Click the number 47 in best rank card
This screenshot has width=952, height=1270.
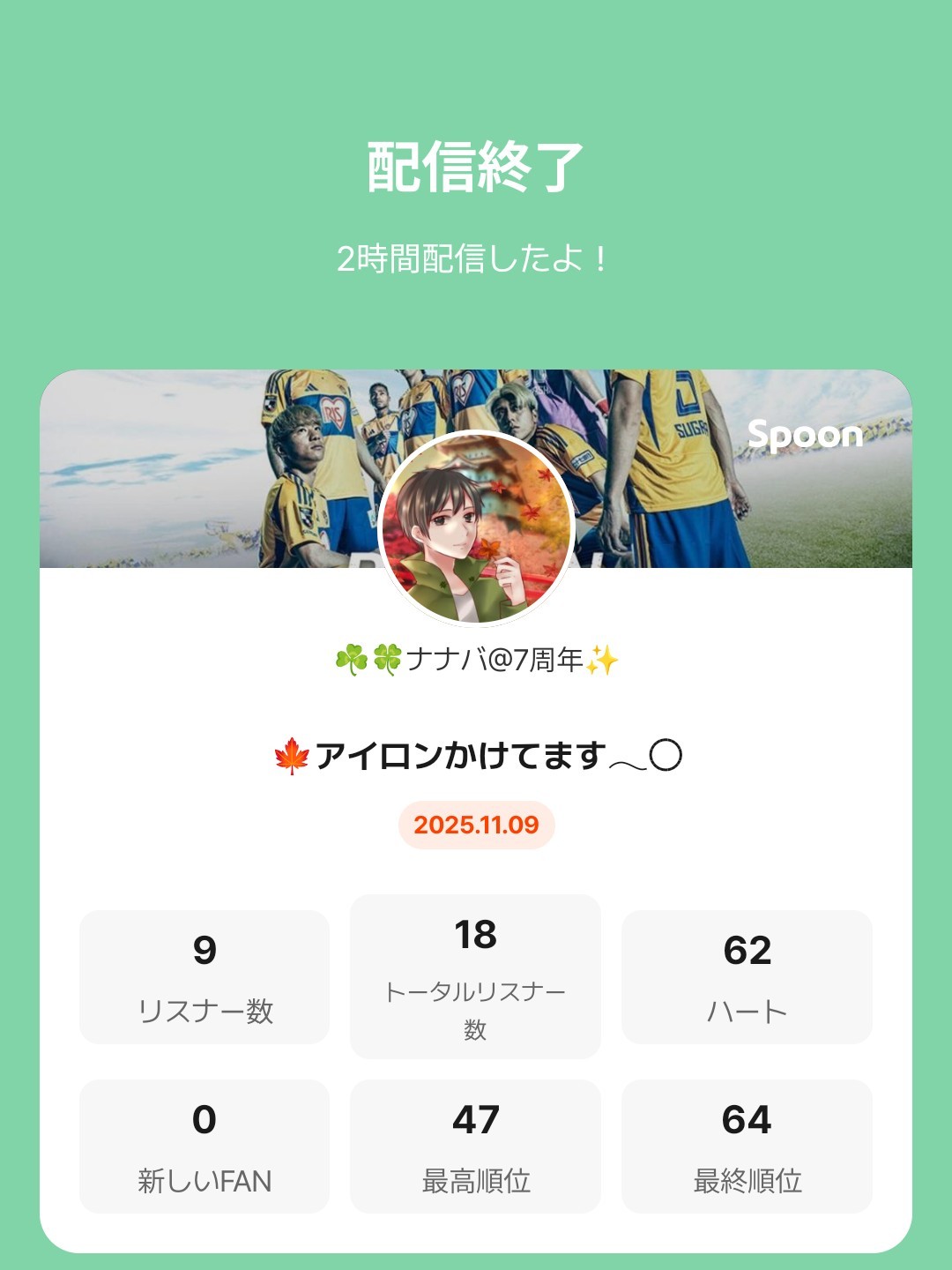click(476, 1121)
